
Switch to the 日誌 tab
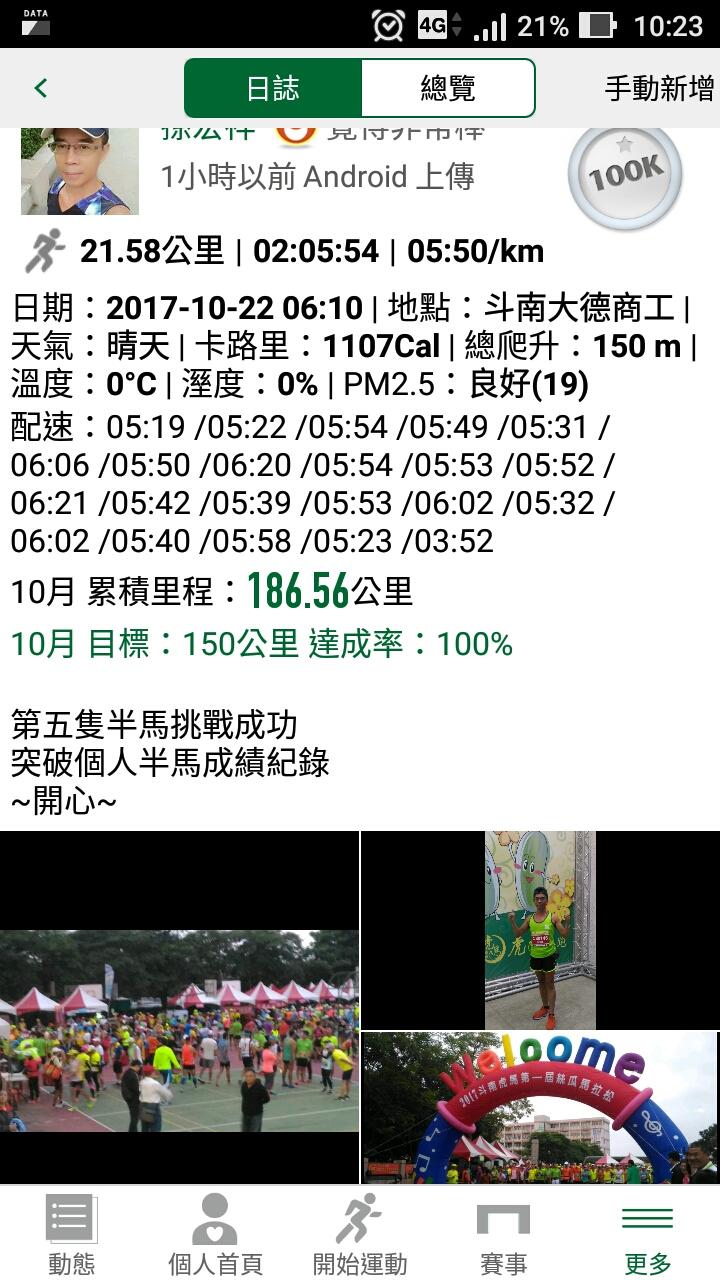pos(273,88)
